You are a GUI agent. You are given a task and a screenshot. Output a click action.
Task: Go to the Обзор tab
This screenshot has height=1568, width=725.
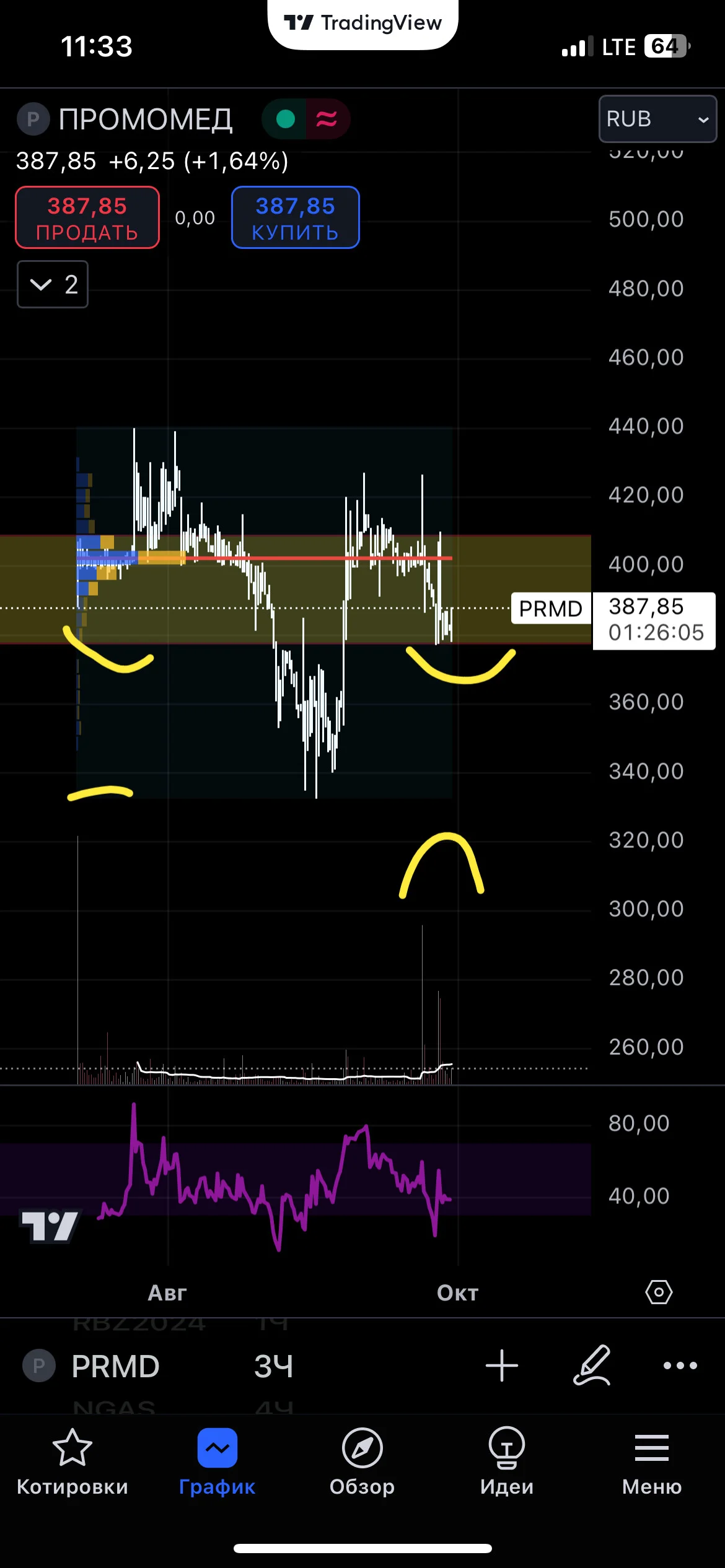click(362, 1462)
